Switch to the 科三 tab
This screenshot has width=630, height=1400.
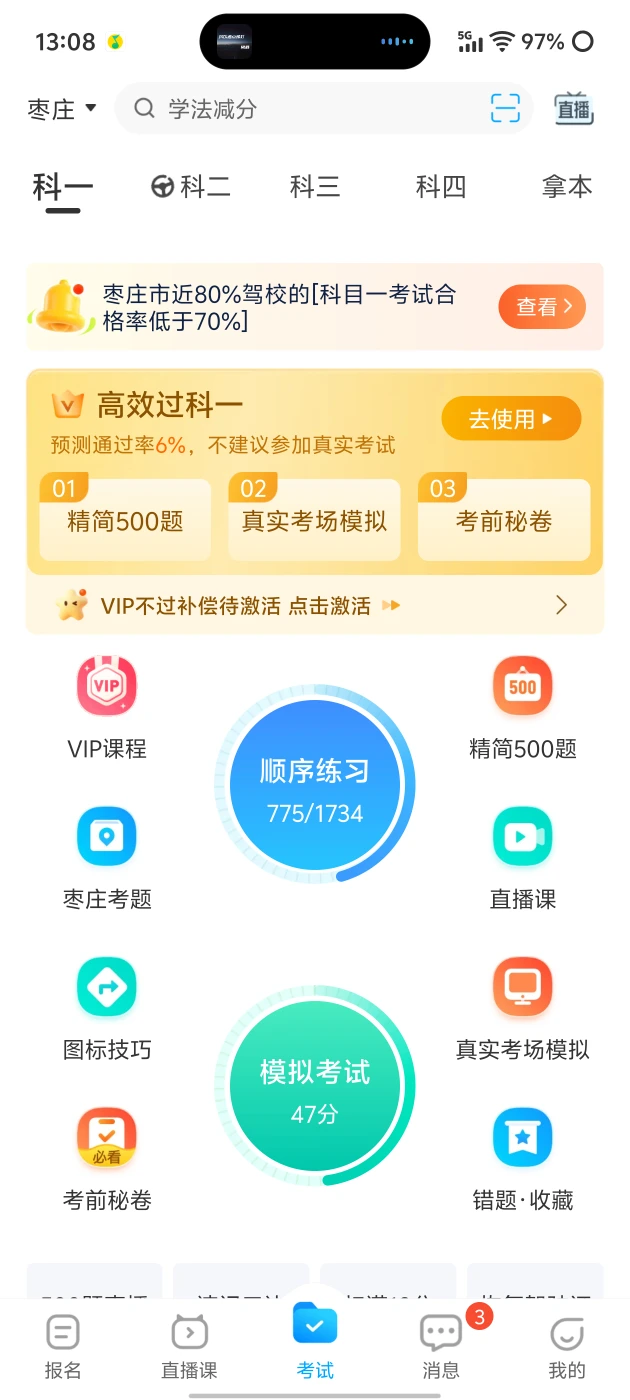[x=315, y=187]
